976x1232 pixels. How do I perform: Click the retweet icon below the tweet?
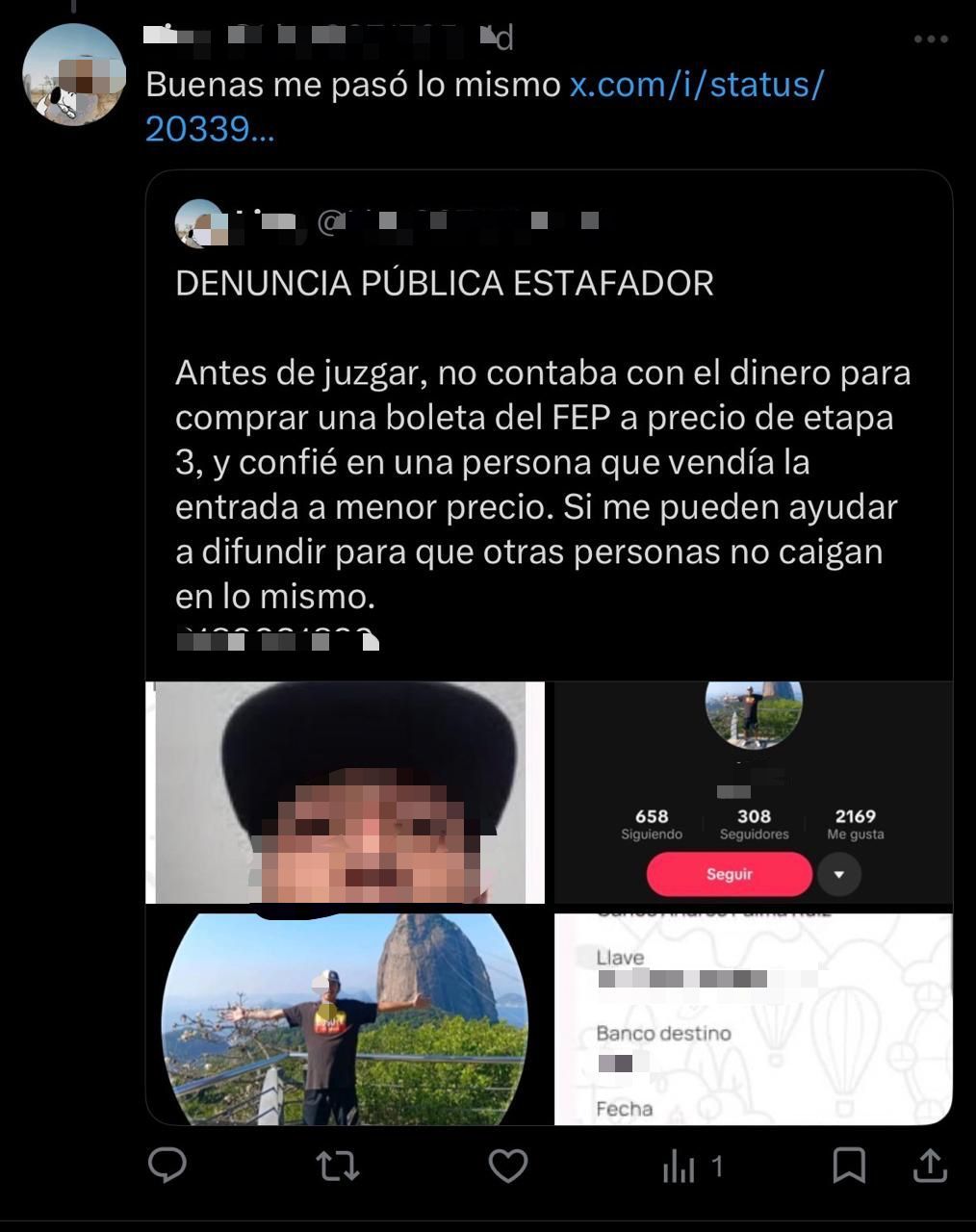click(x=338, y=1166)
